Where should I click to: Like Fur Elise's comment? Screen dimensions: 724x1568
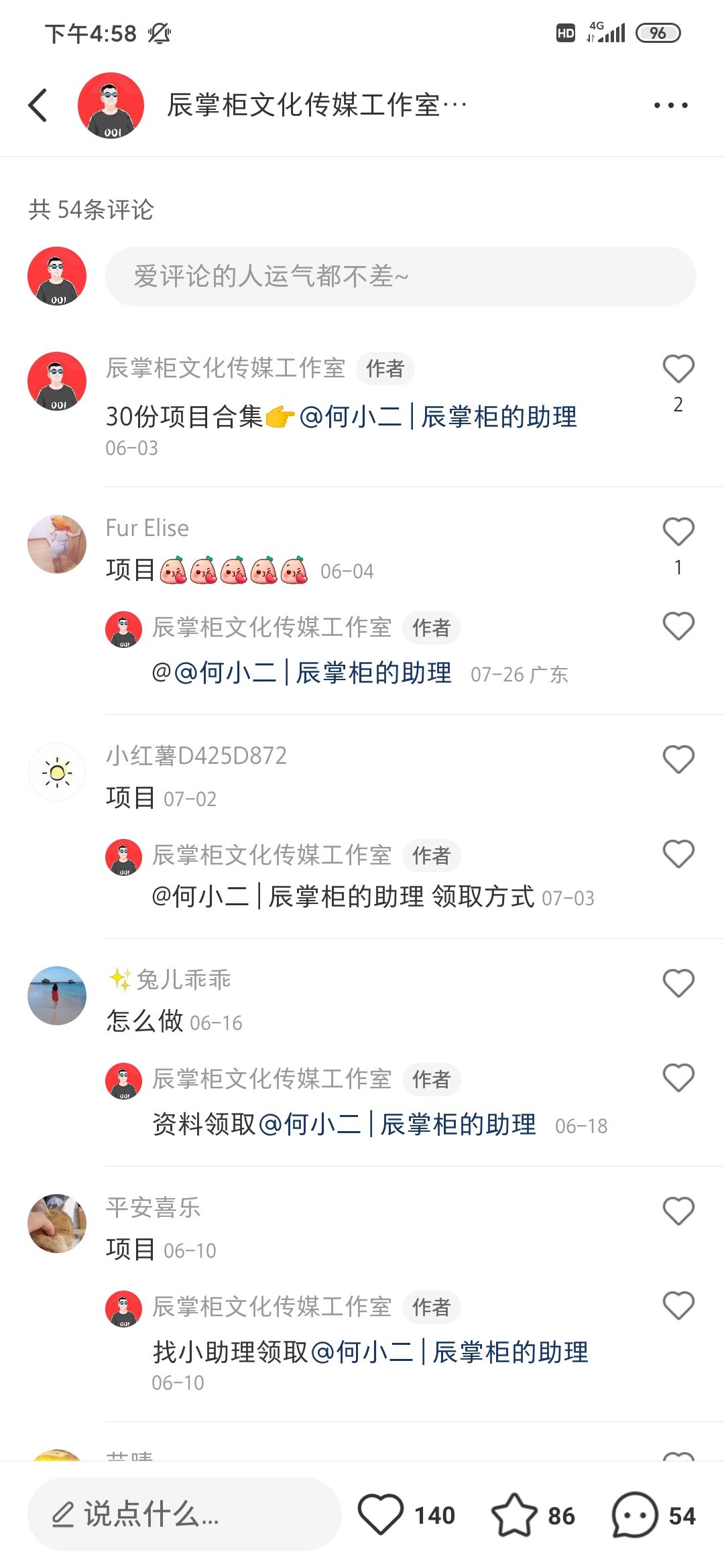pos(678,532)
